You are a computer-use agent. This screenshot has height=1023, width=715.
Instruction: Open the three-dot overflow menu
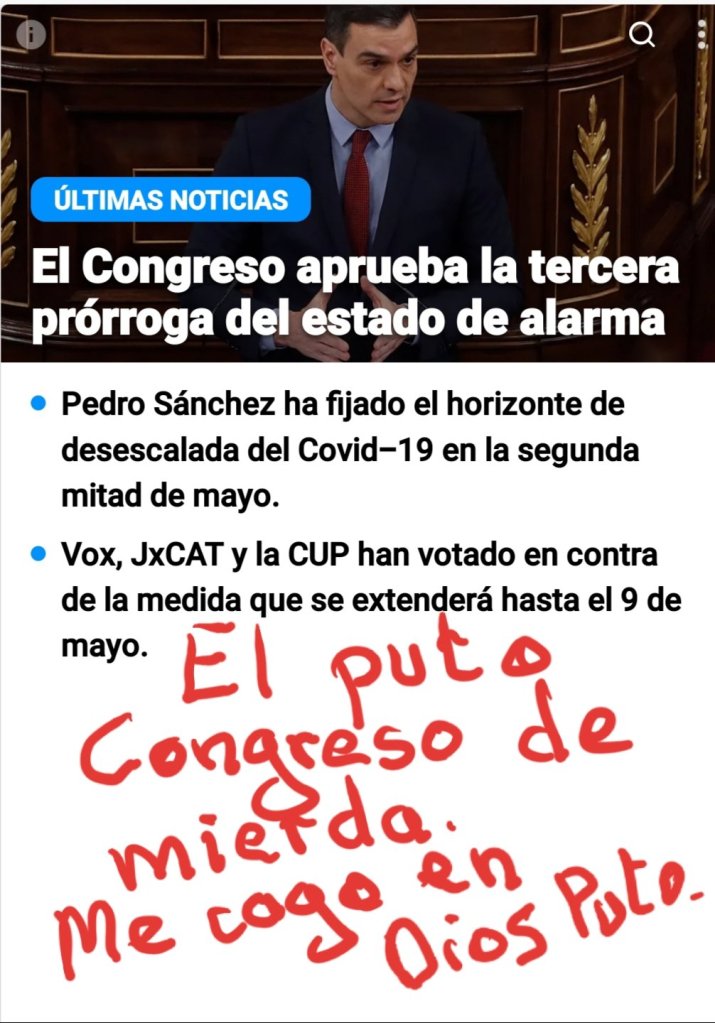click(700, 35)
